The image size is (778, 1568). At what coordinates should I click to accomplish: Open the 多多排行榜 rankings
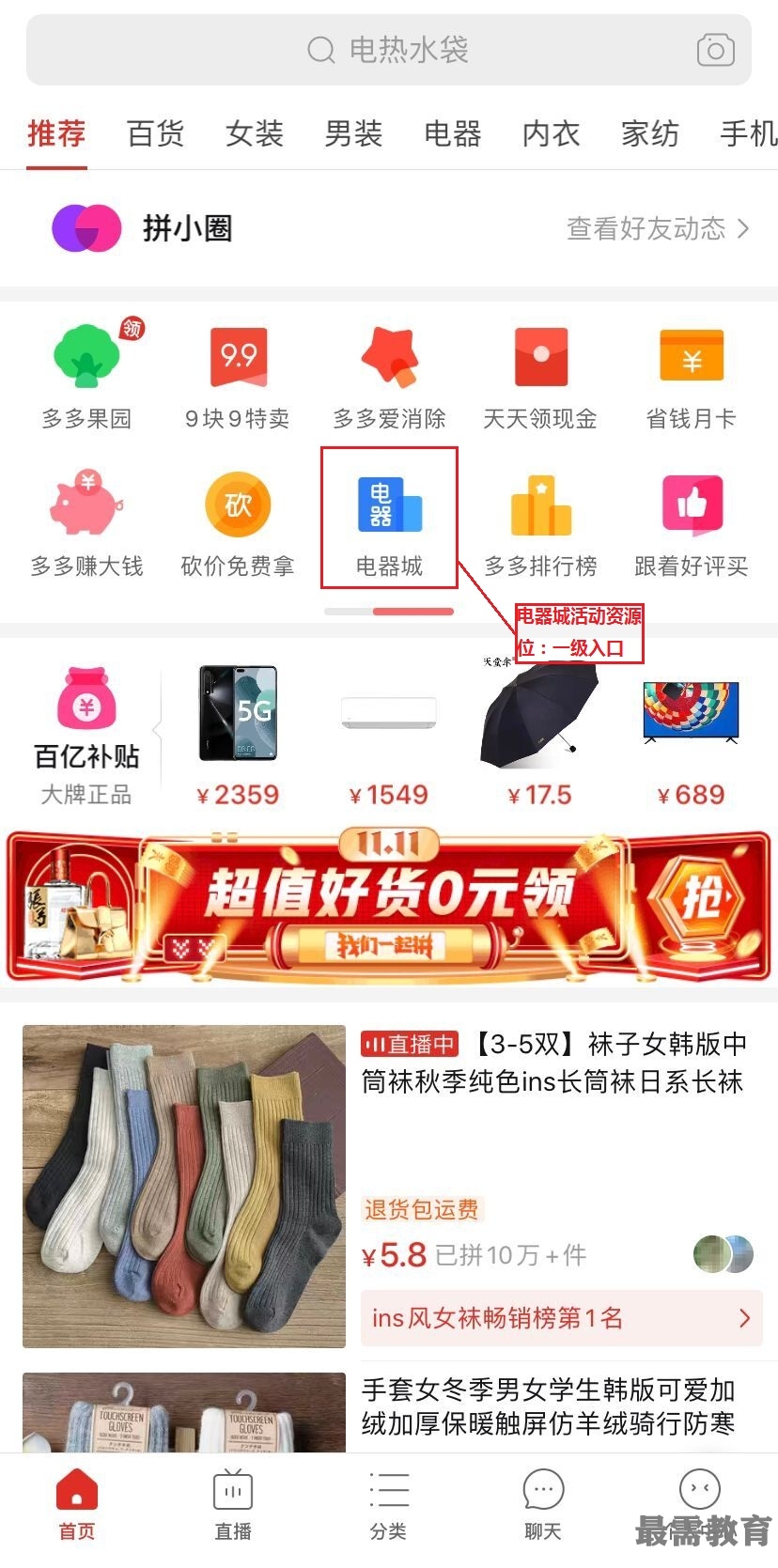[540, 524]
